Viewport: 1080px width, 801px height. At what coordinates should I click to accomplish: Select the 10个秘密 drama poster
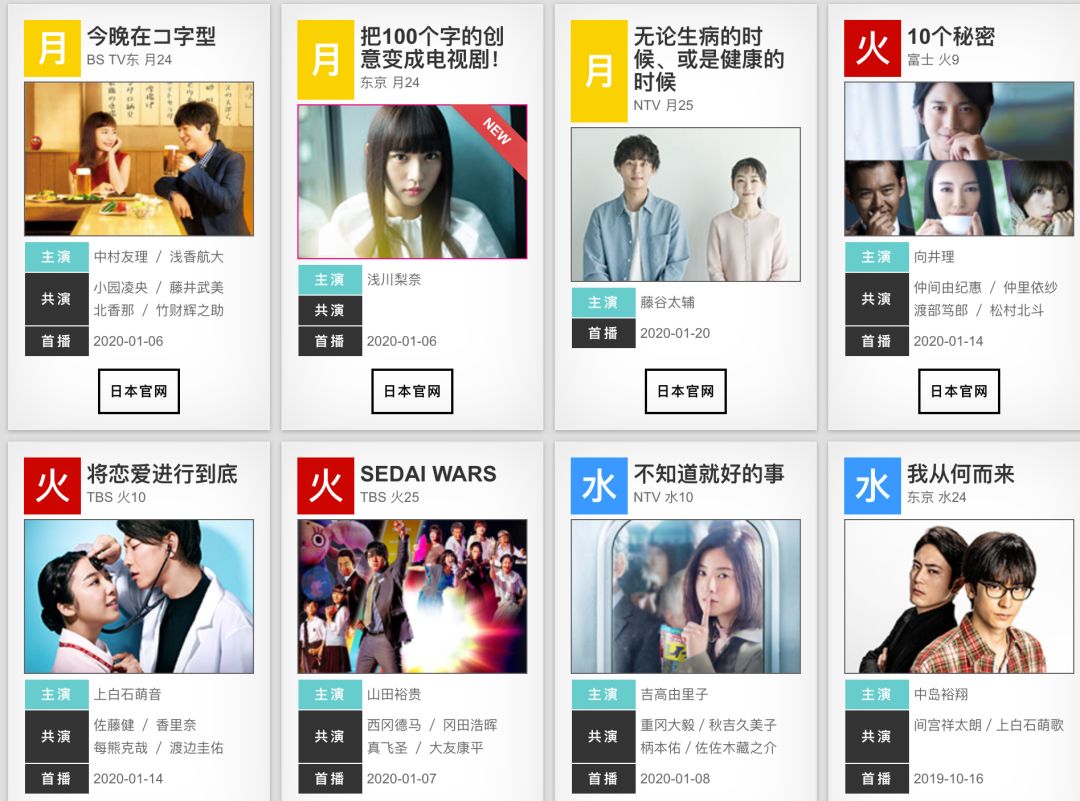[x=959, y=159]
